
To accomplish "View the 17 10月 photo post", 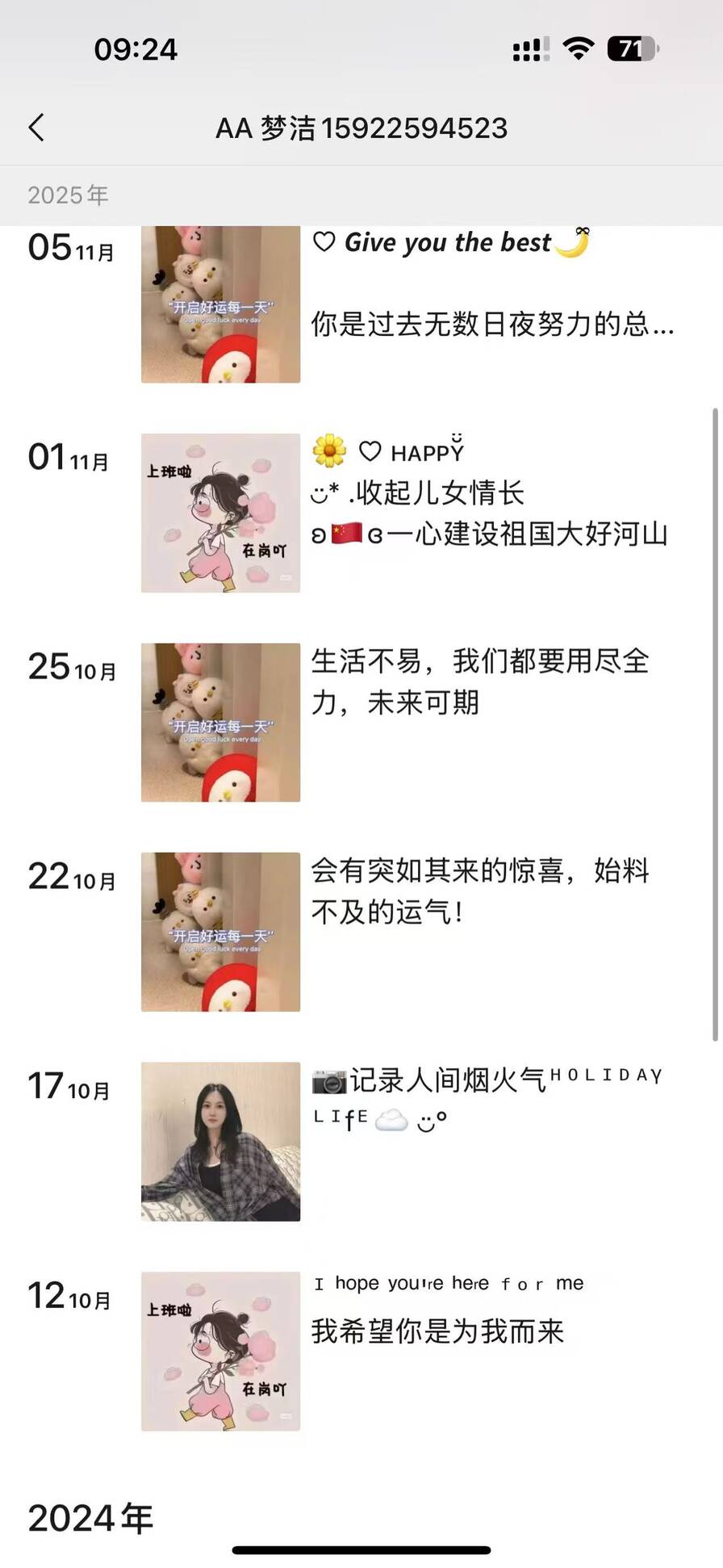I will (220, 1141).
